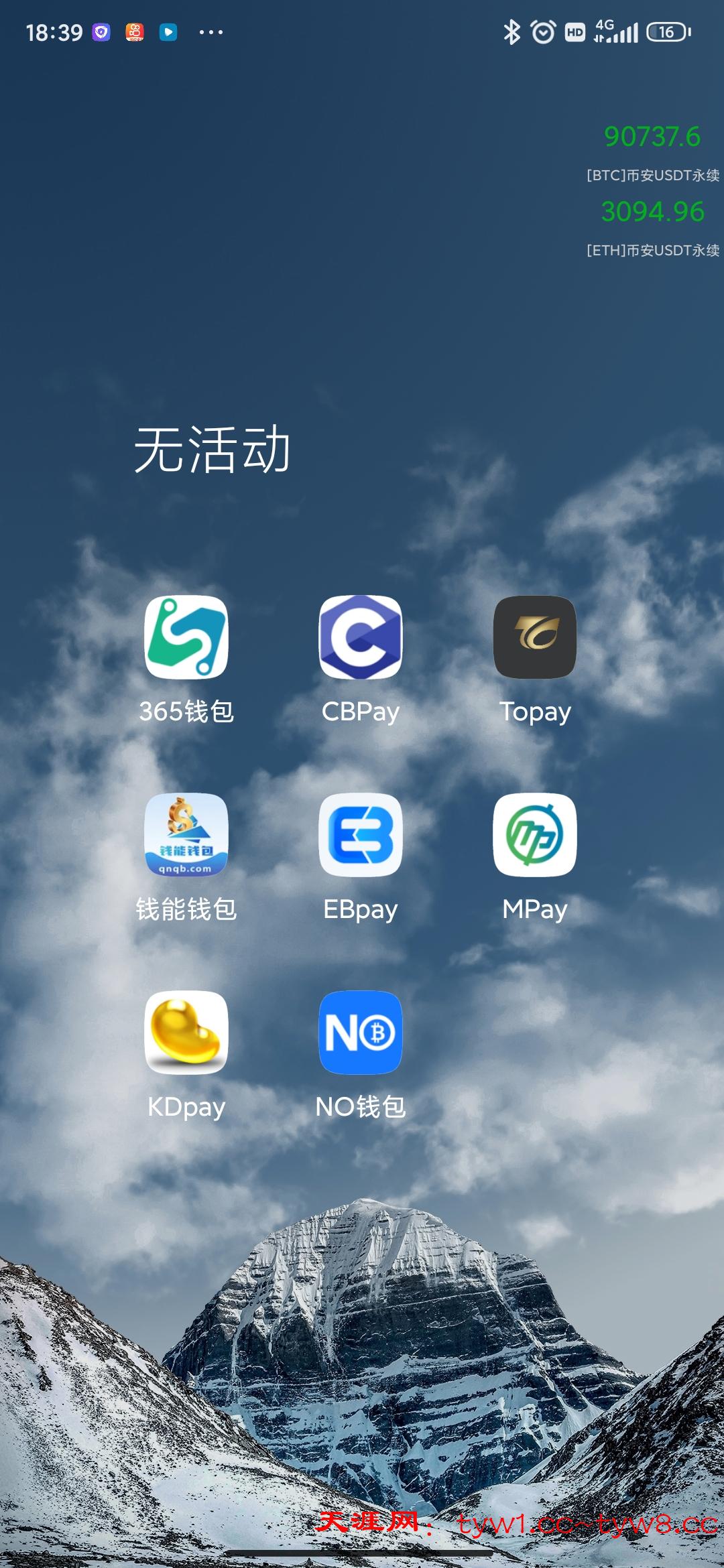Tap the video player icon in status bar
The image size is (724, 1568).
tap(169, 31)
